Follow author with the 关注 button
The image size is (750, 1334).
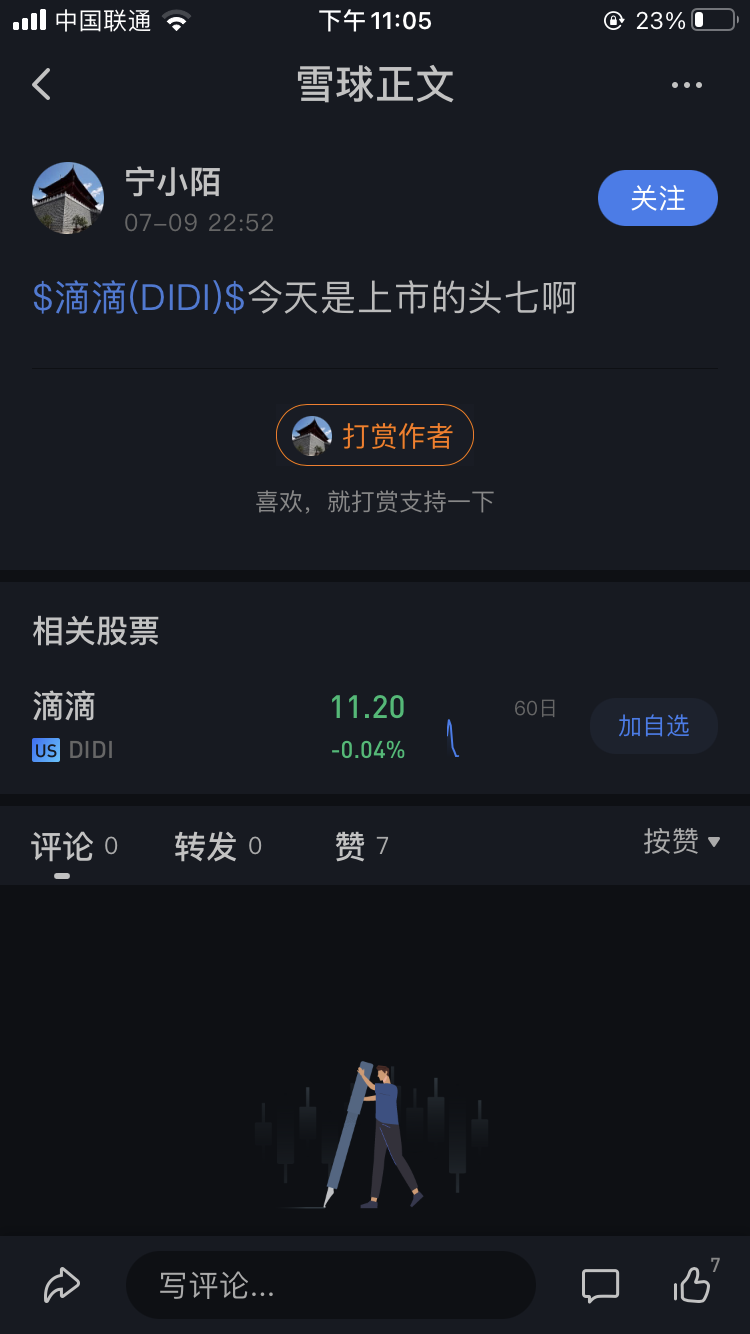(657, 198)
